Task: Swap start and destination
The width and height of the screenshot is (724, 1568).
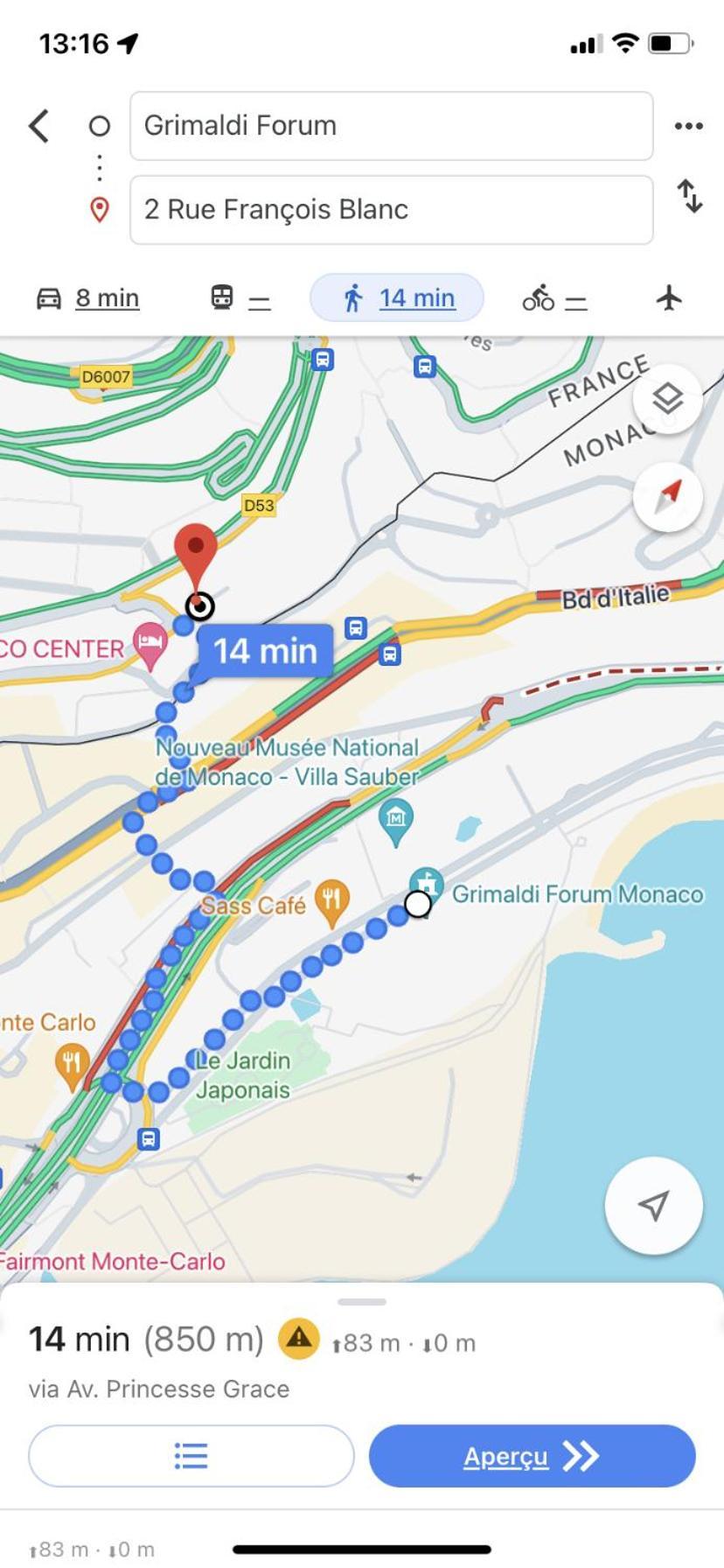Action: 690,196
